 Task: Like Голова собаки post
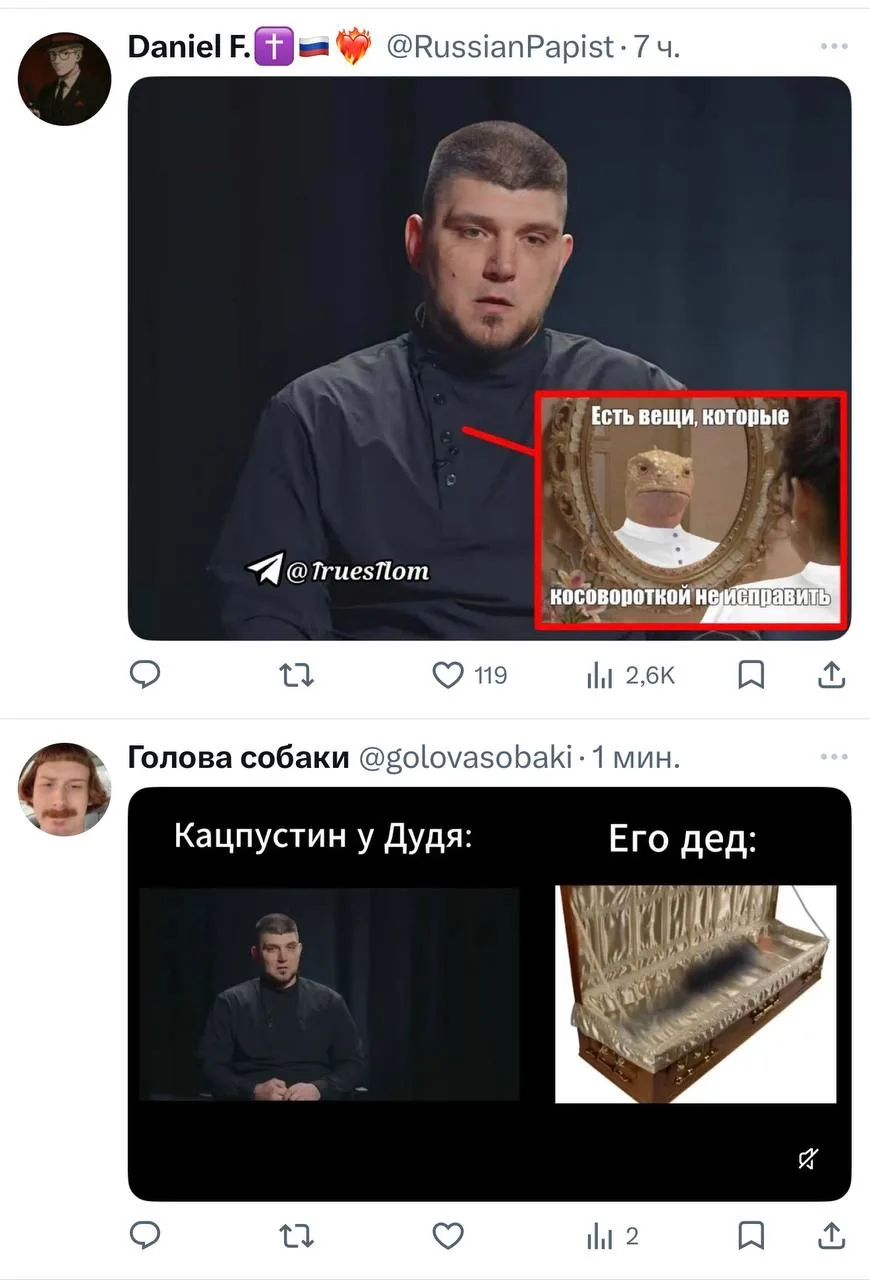coord(448,1237)
